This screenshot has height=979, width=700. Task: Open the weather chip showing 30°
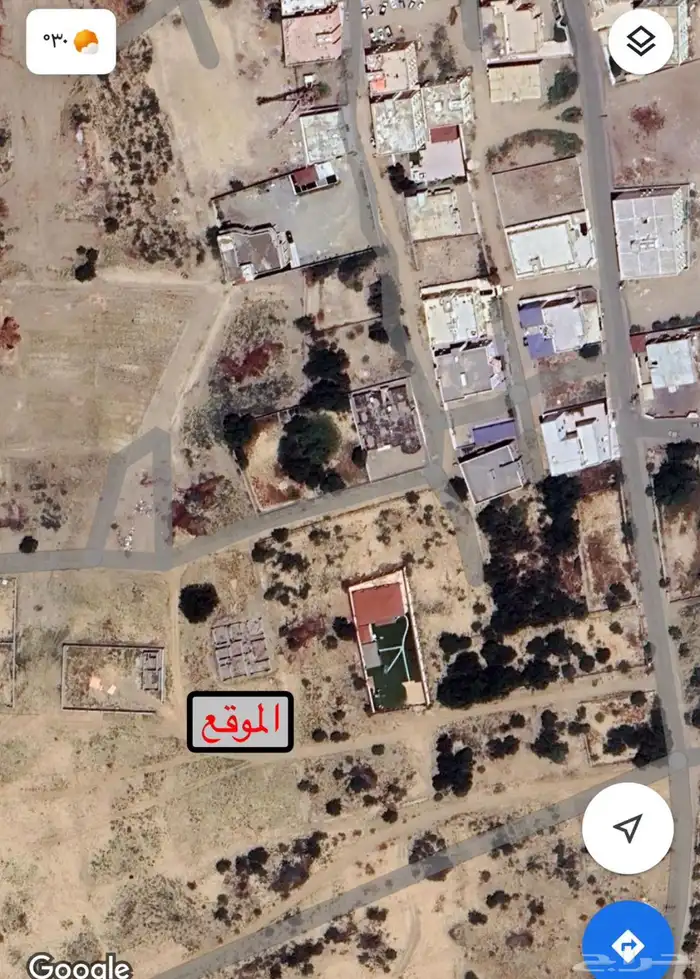[71, 41]
